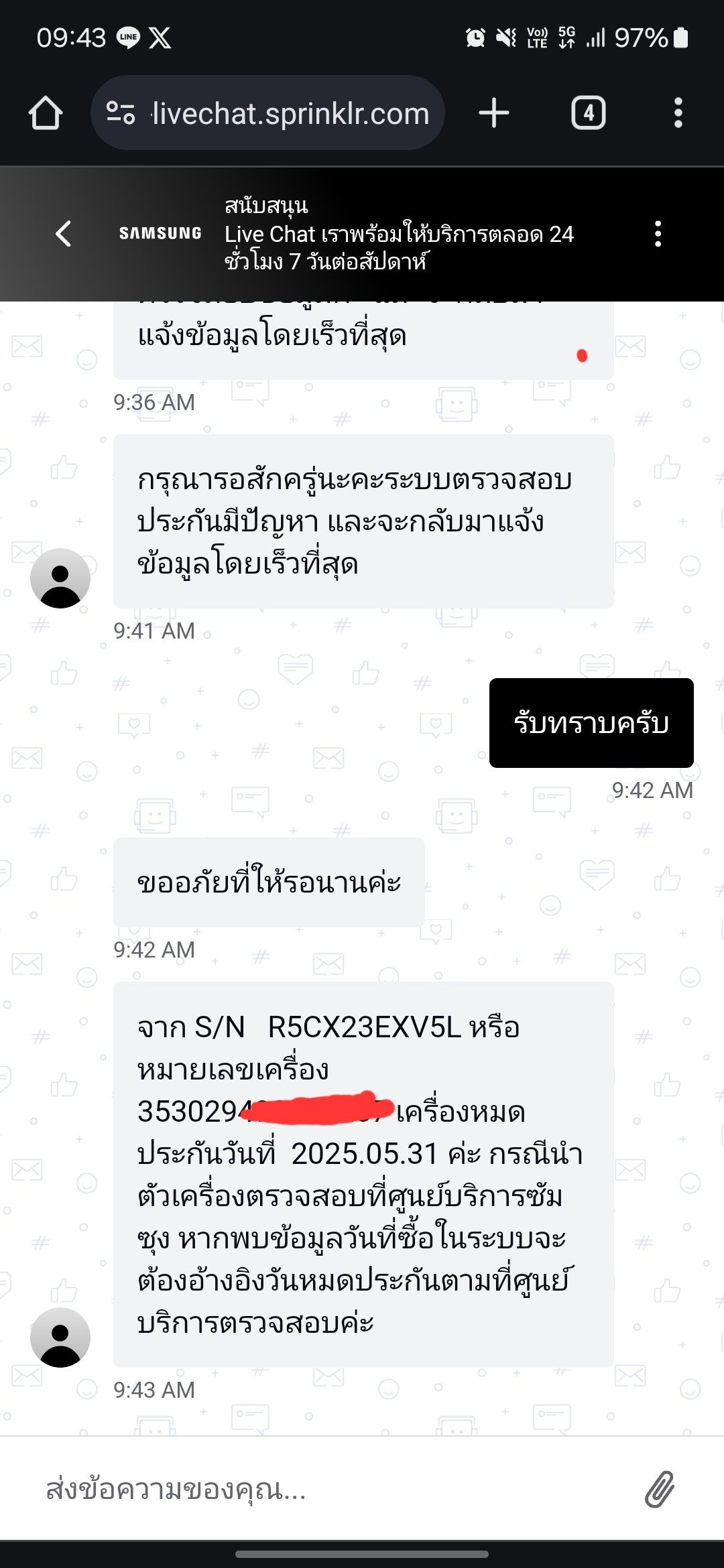Viewport: 724px width, 1568px height.
Task: Open a new browser tab
Action: [494, 113]
